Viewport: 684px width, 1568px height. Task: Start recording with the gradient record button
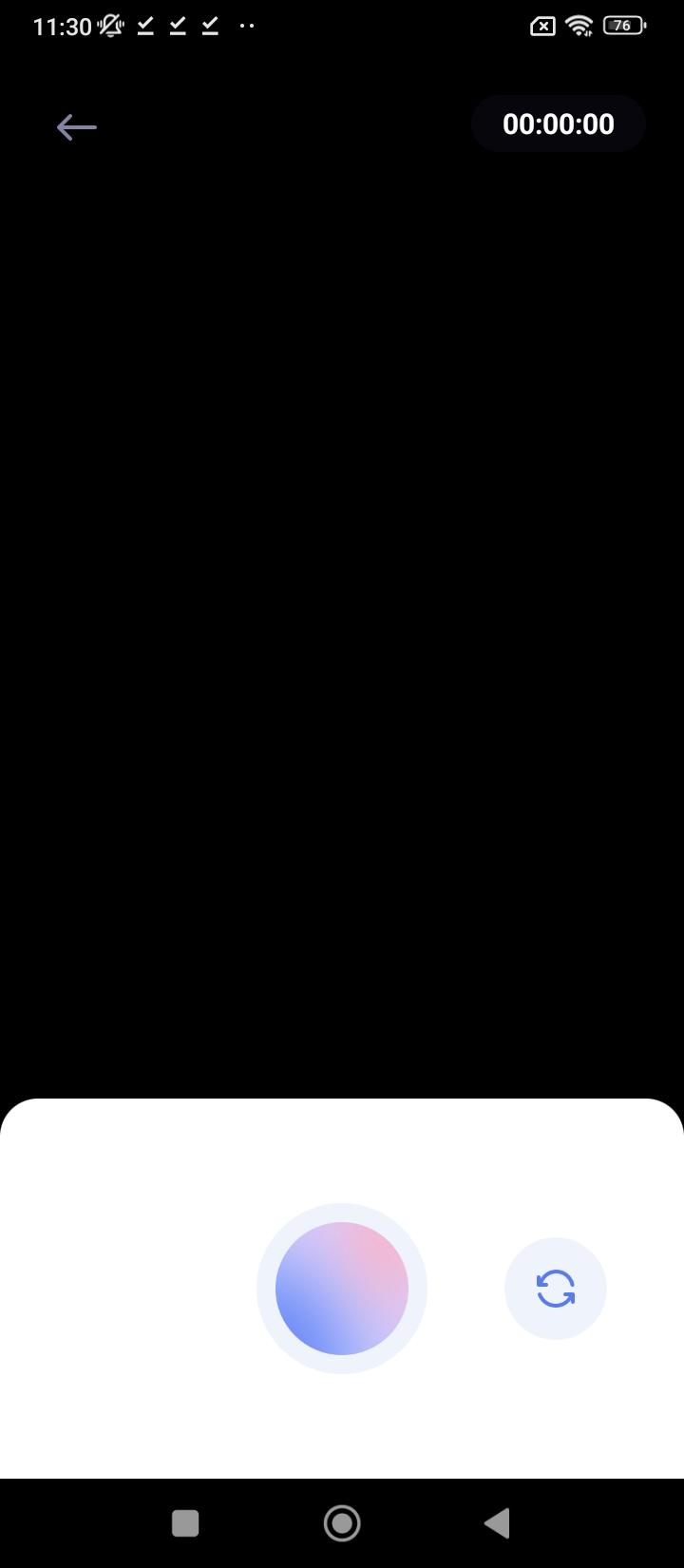coord(342,1289)
